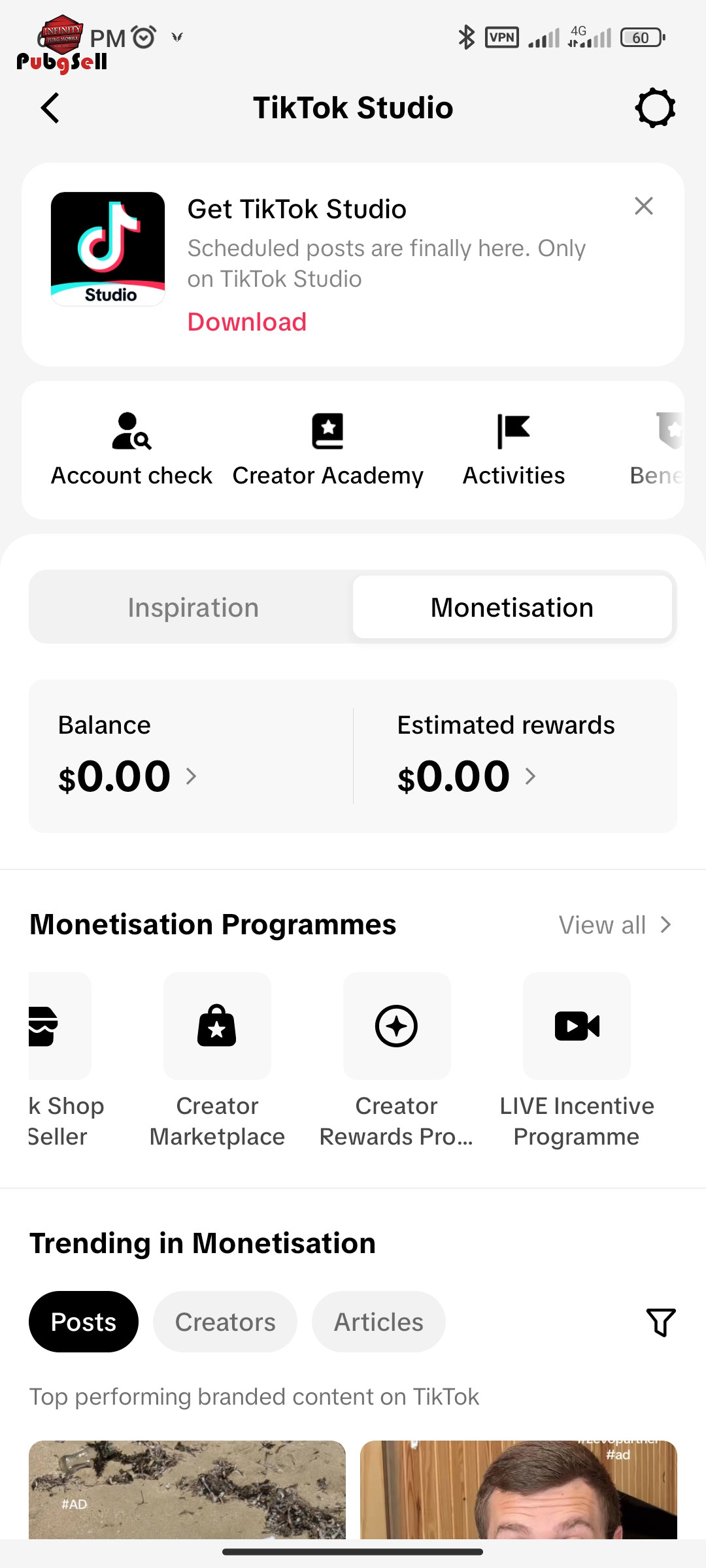View all Monetisation Programmes

[615, 924]
